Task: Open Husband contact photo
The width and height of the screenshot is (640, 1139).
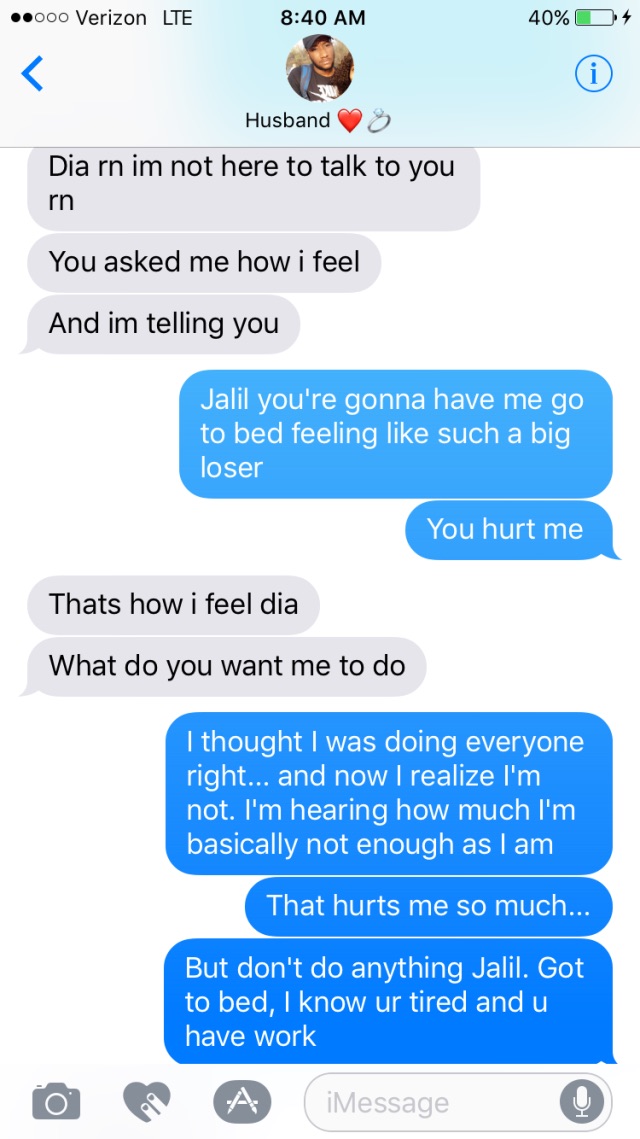Action: (319, 70)
